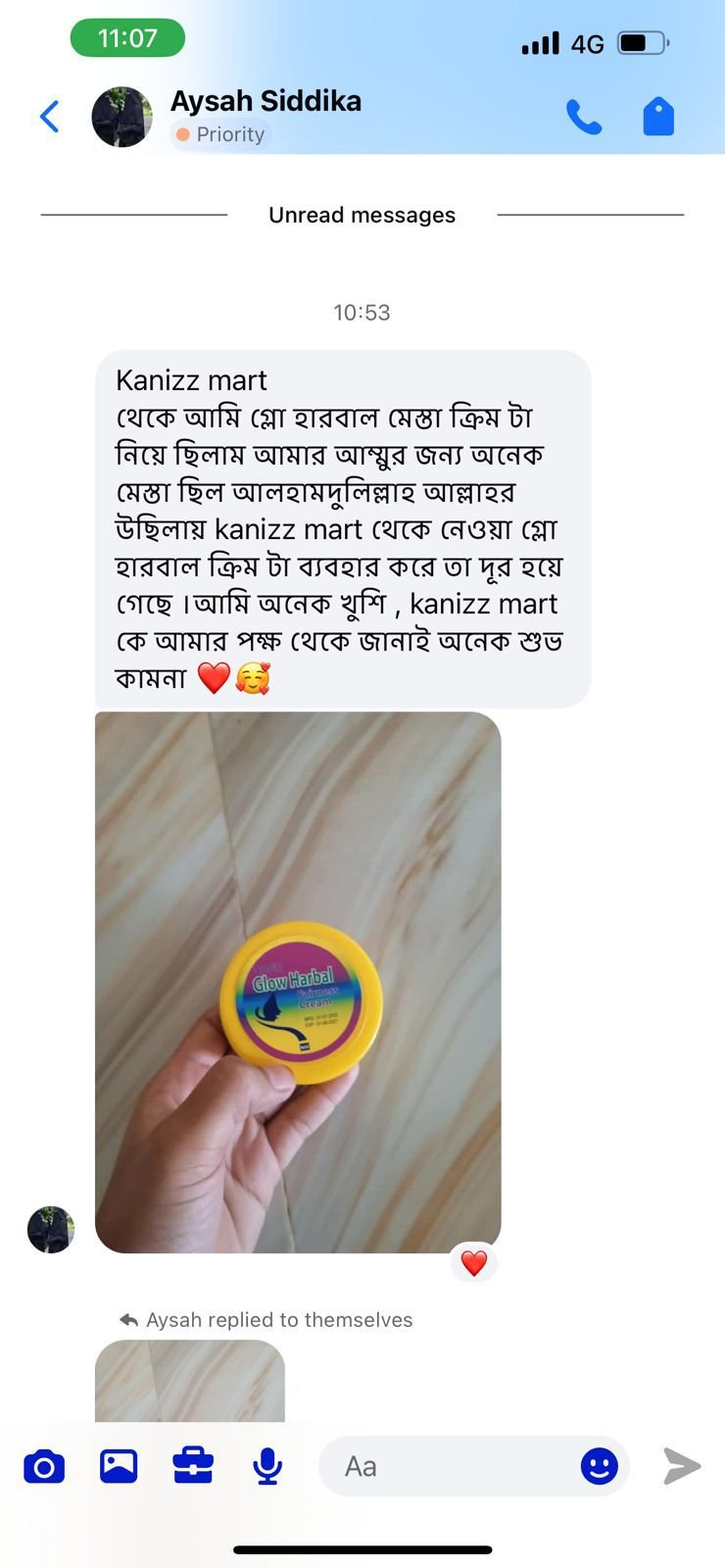Open the emoji picker
725x1568 pixels.
(599, 1466)
